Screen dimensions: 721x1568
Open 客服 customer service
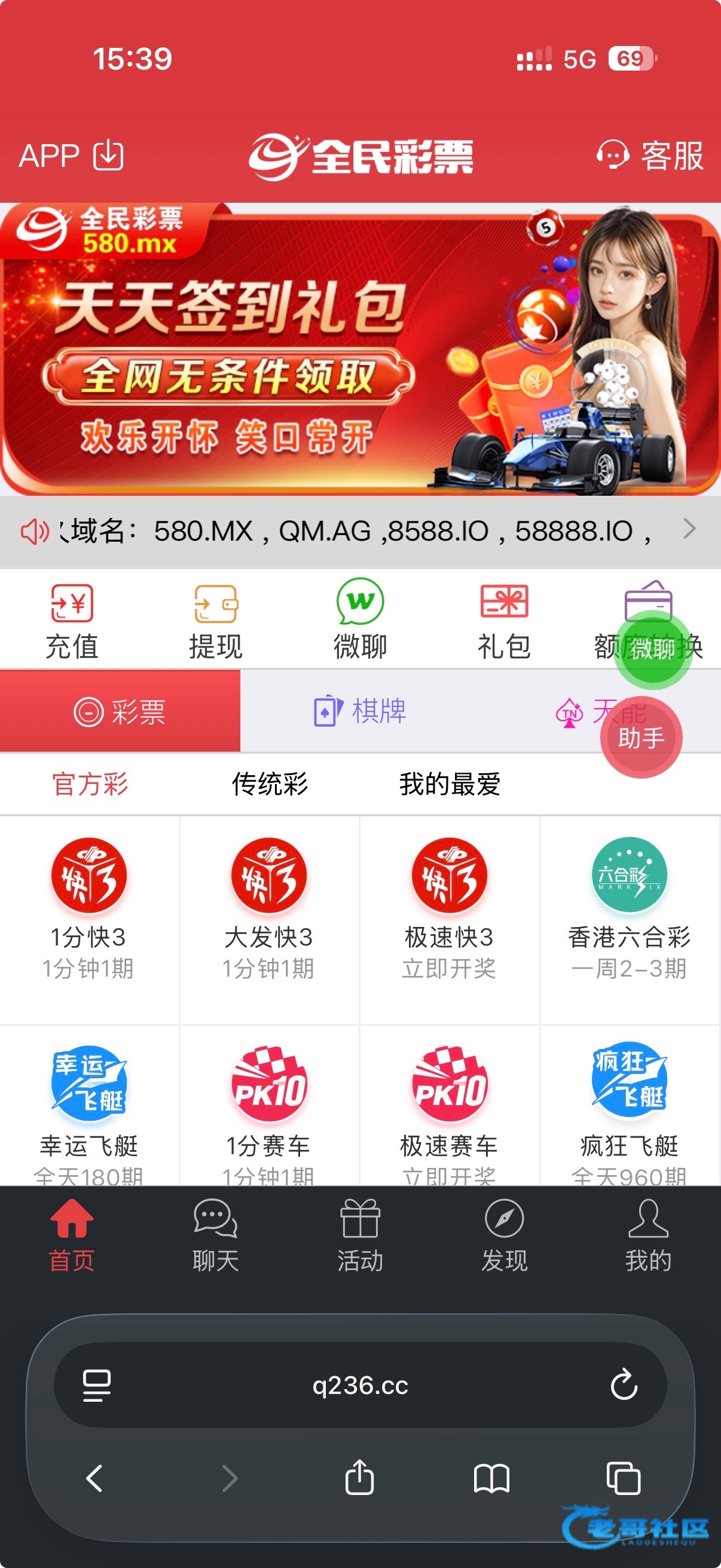click(x=650, y=156)
